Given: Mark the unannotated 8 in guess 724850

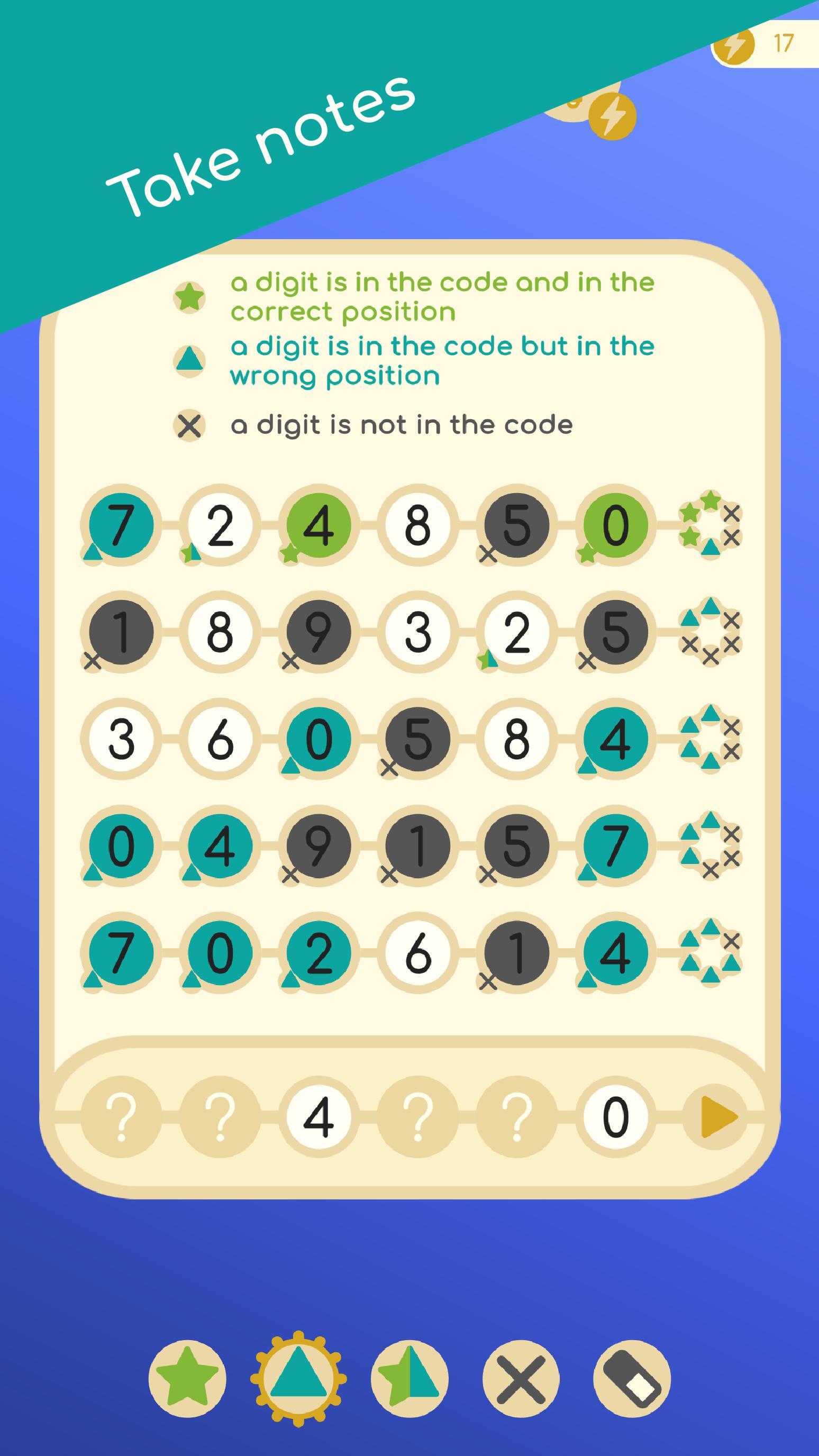Looking at the screenshot, I should click(x=417, y=525).
